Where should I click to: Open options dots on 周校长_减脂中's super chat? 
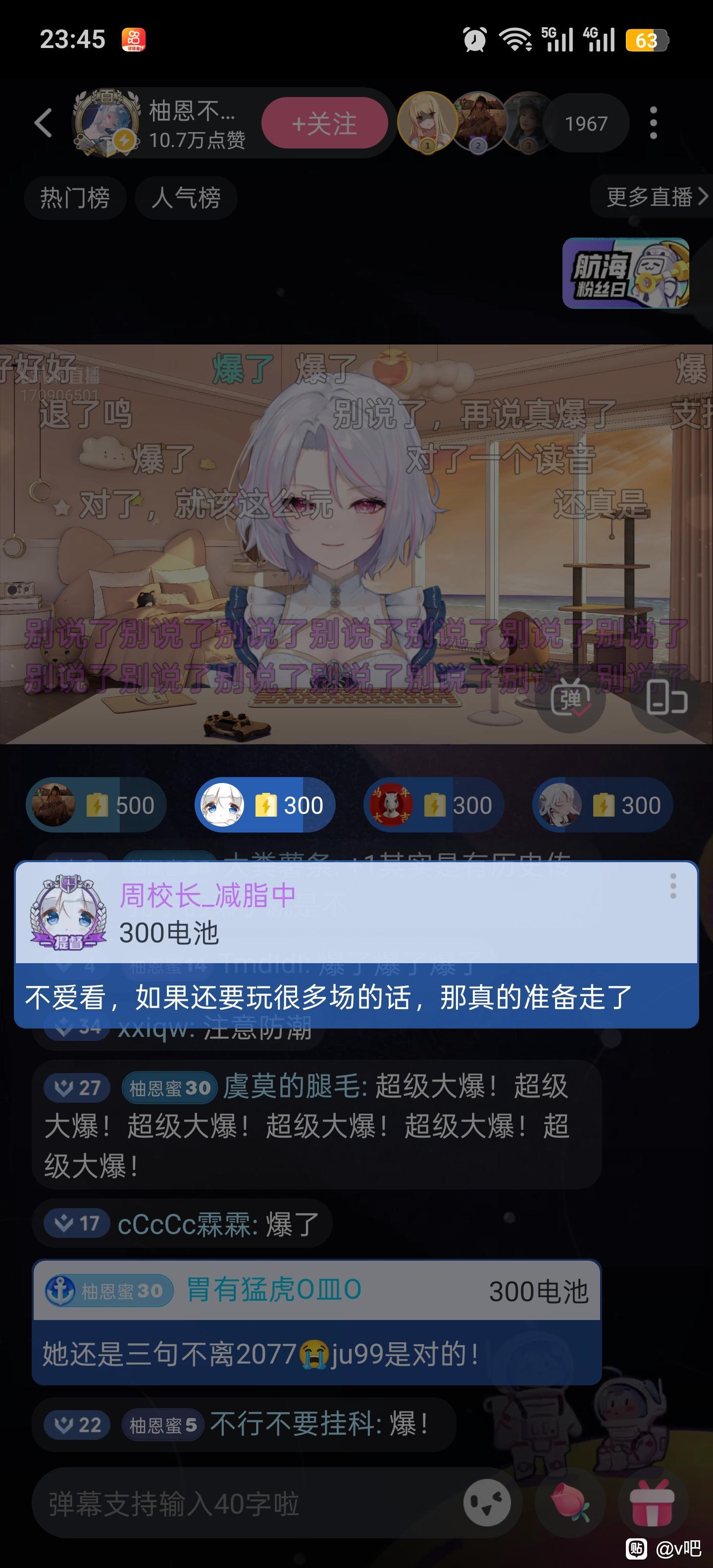coord(673,886)
